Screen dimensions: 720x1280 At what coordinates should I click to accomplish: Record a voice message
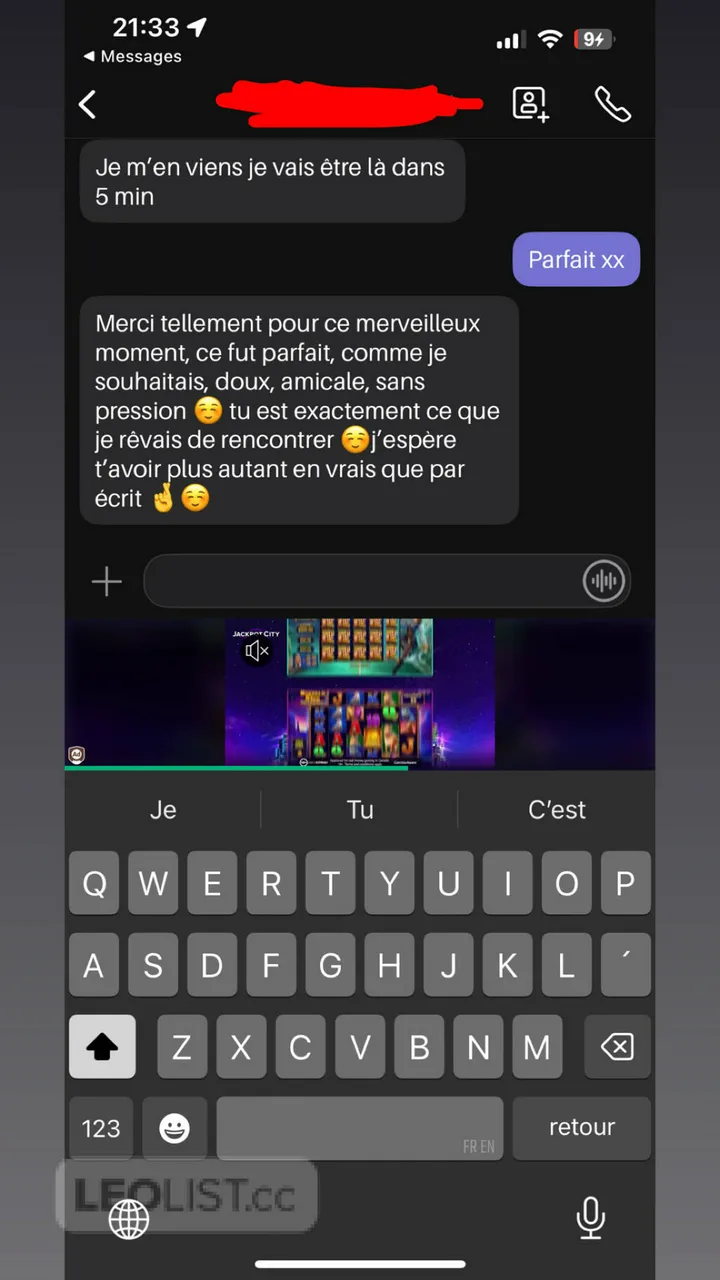pyautogui.click(x=603, y=582)
